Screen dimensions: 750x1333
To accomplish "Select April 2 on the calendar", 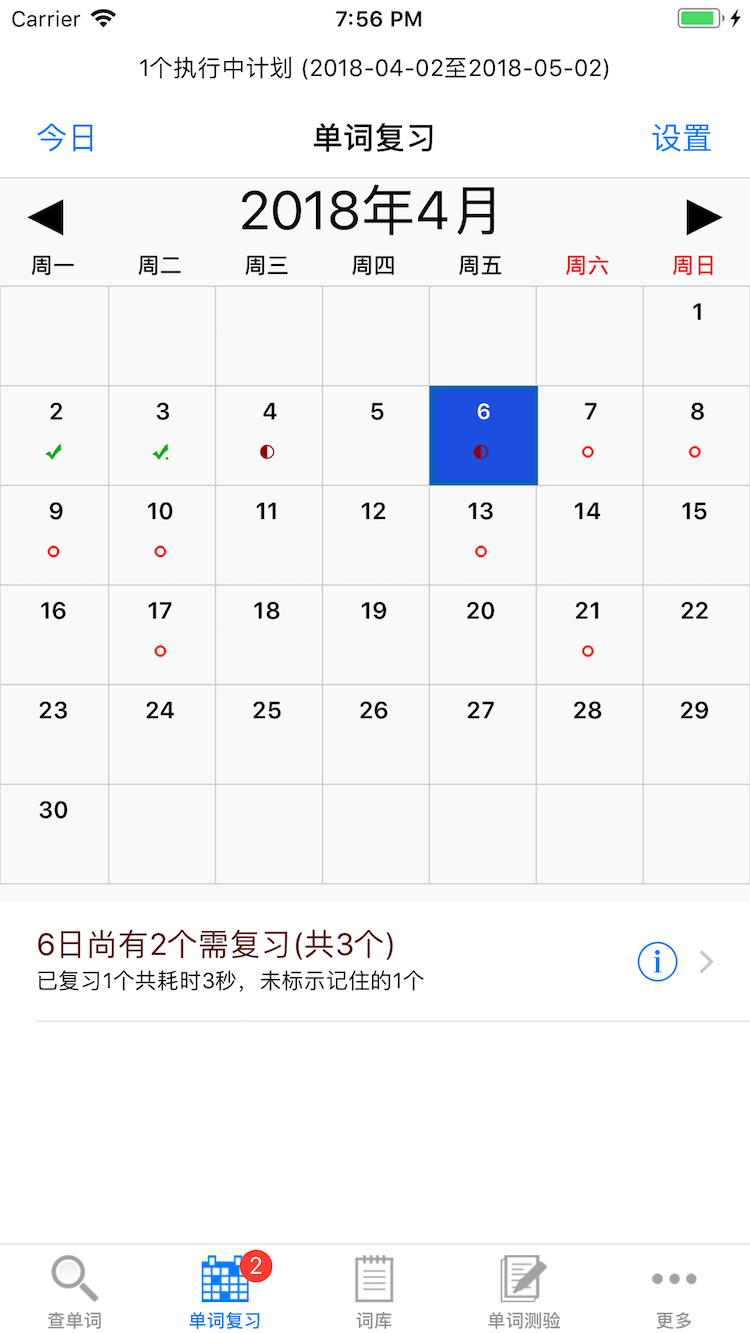I will tap(55, 436).
